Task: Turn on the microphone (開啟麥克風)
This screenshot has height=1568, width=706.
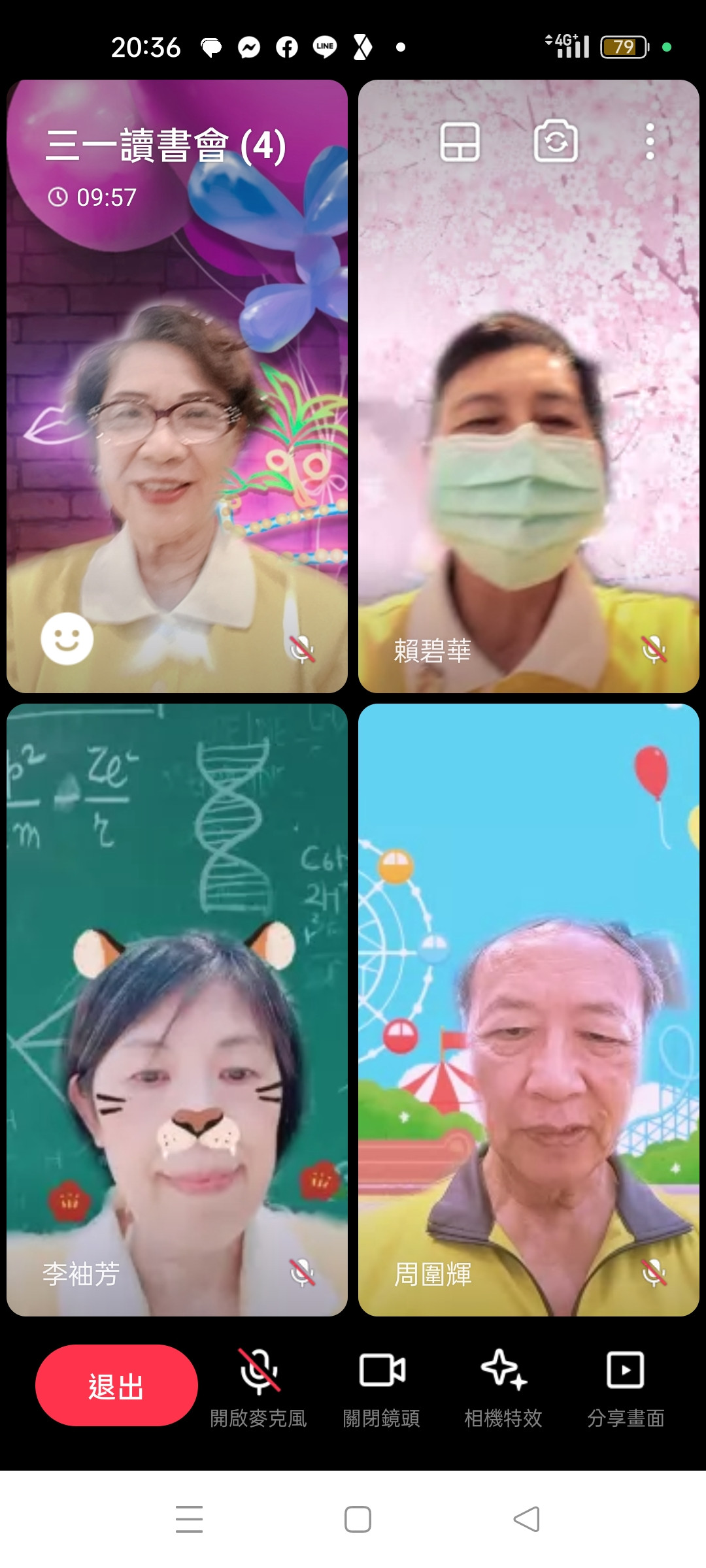Action: pyautogui.click(x=259, y=1385)
